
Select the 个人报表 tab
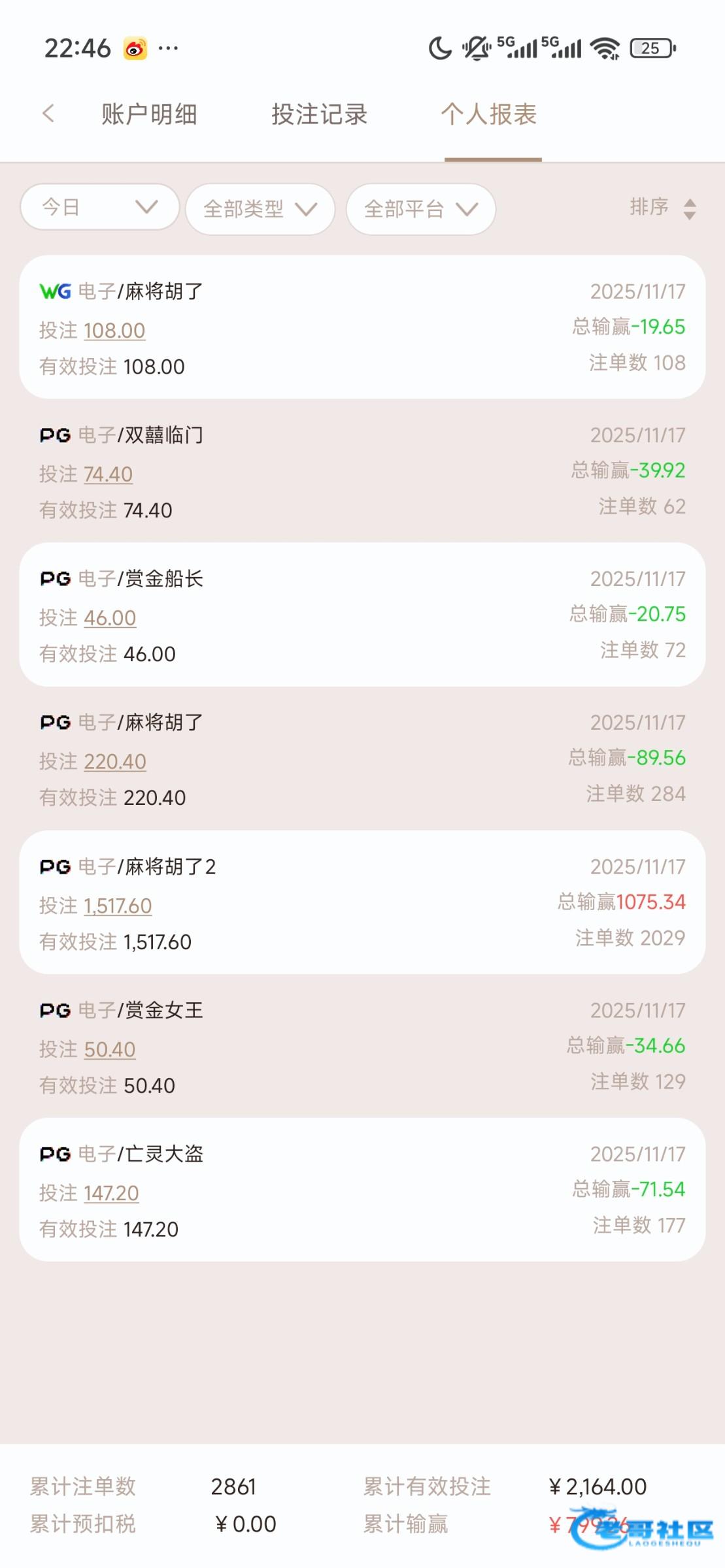click(x=489, y=114)
